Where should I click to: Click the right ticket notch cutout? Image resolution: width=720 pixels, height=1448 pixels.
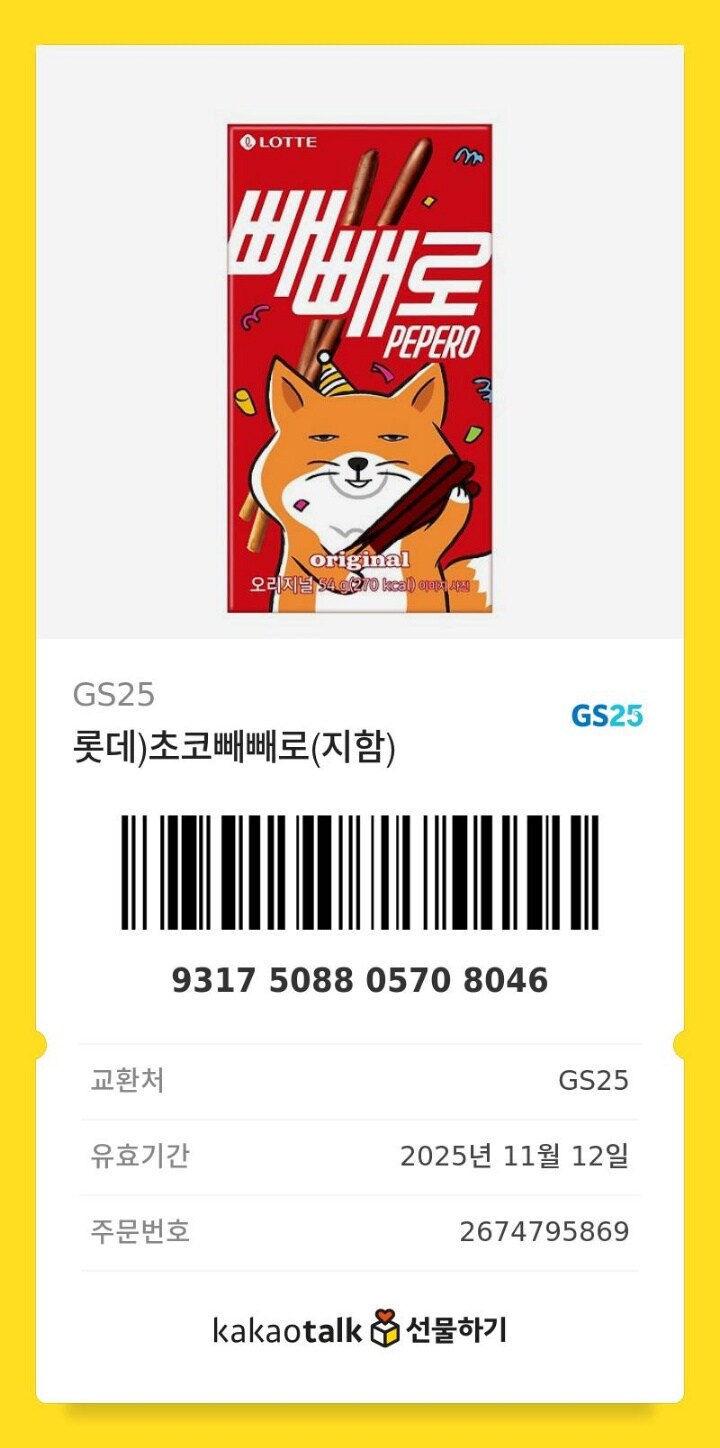coord(680,1043)
